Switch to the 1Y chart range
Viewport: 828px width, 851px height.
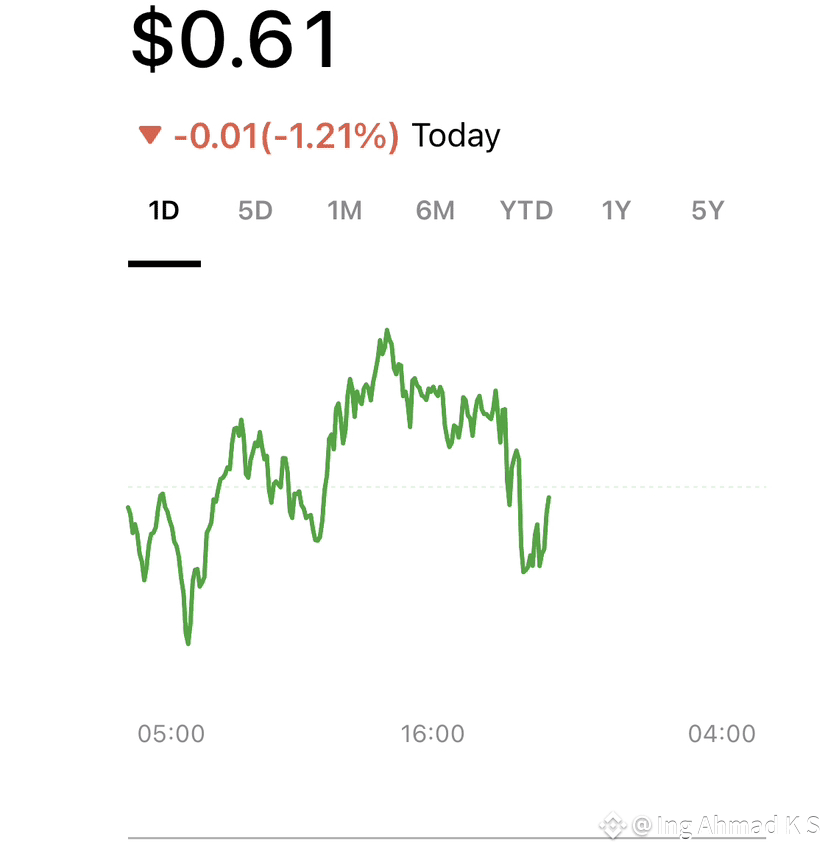point(616,211)
